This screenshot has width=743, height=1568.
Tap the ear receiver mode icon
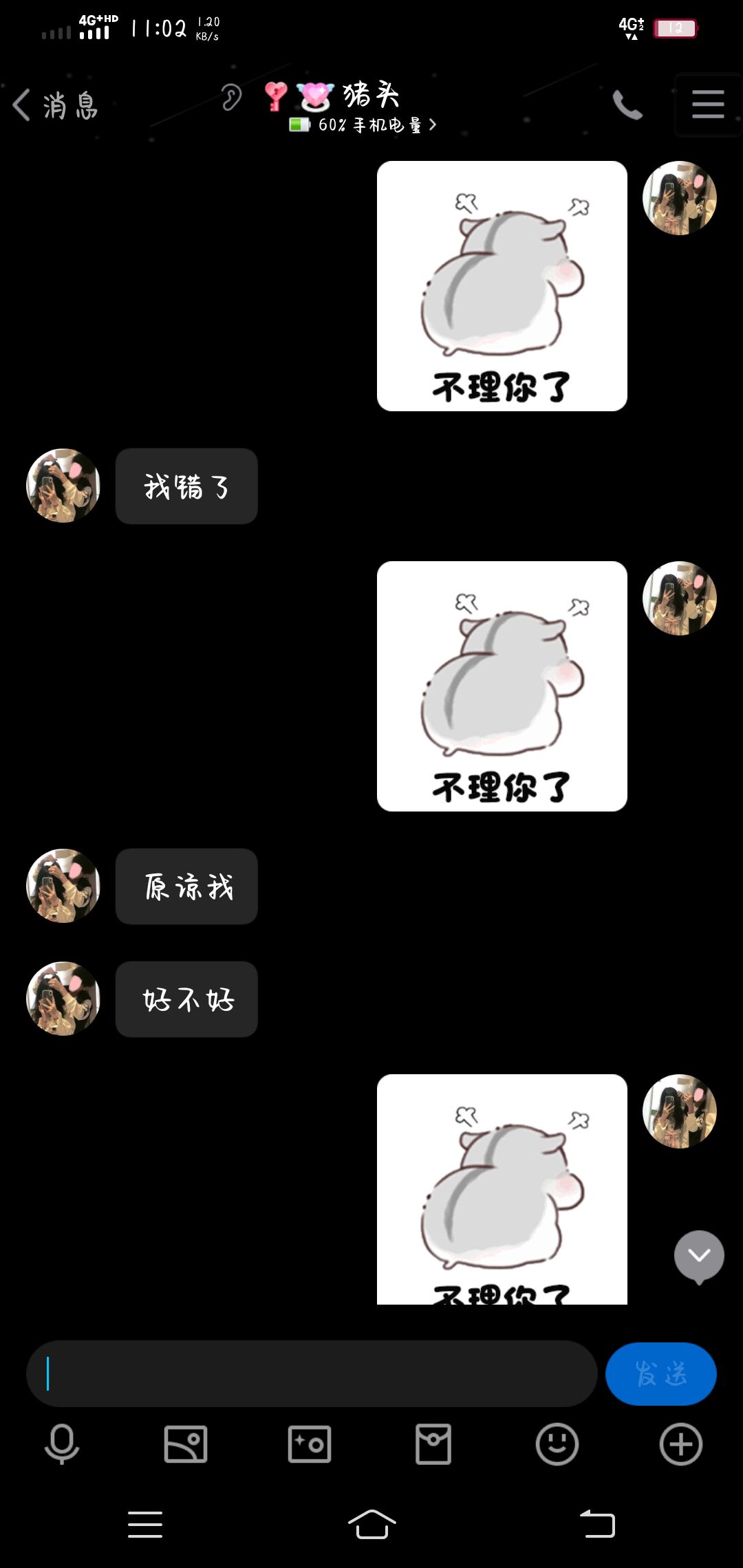pos(232,98)
